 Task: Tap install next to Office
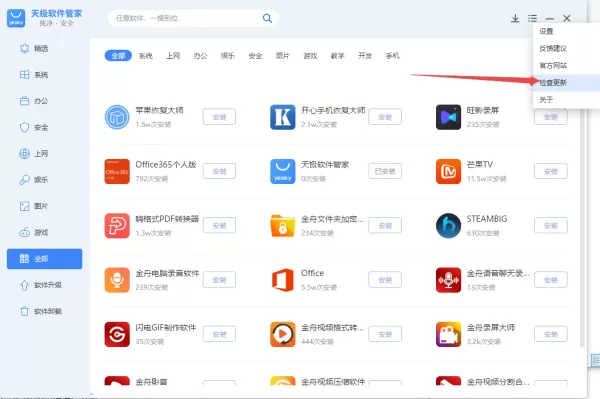[385, 280]
